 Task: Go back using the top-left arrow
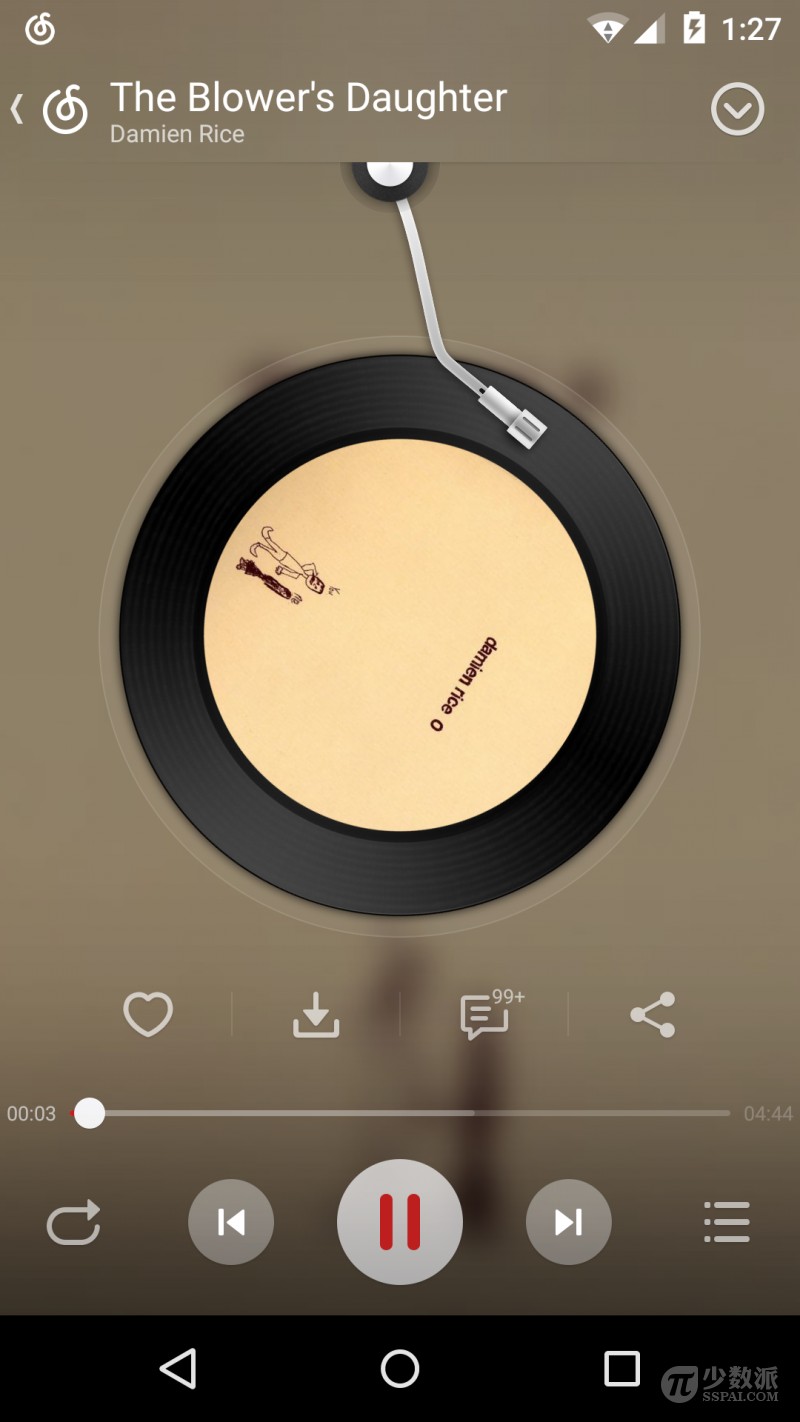(x=18, y=109)
